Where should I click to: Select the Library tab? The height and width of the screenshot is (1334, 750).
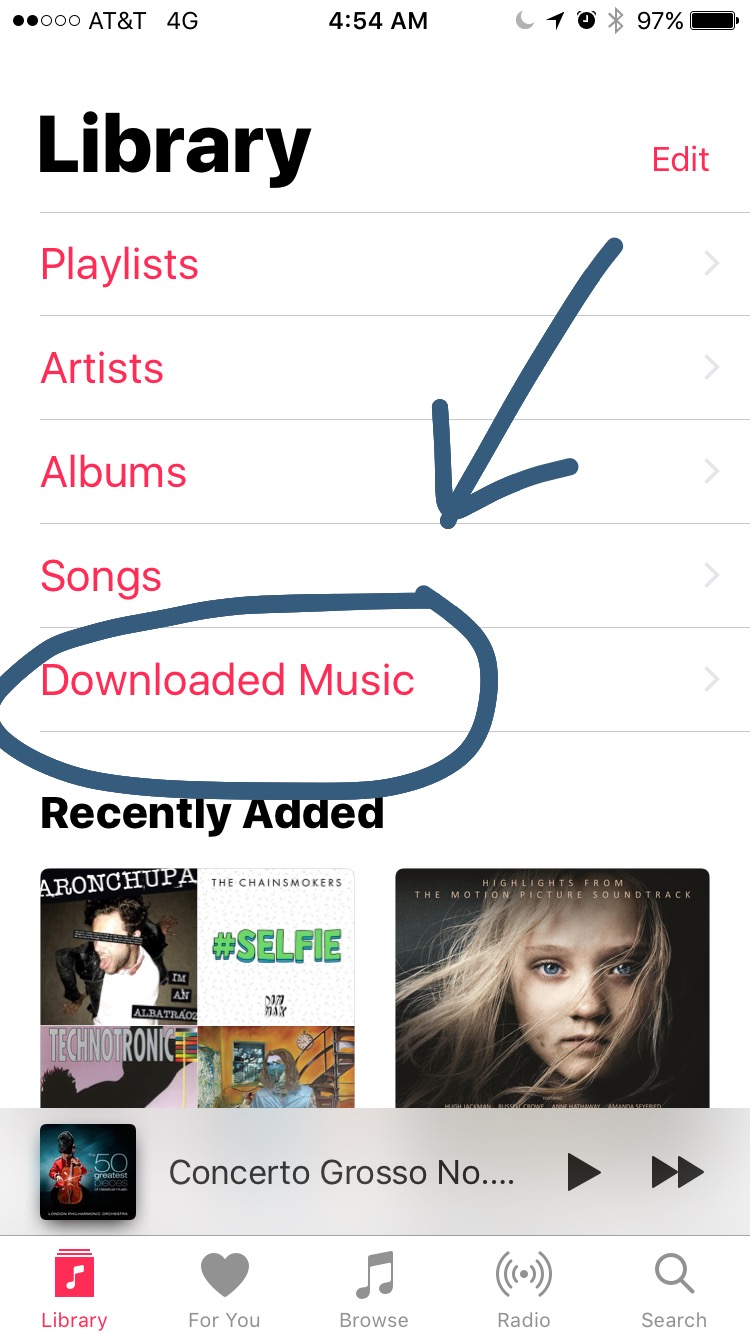click(74, 1290)
